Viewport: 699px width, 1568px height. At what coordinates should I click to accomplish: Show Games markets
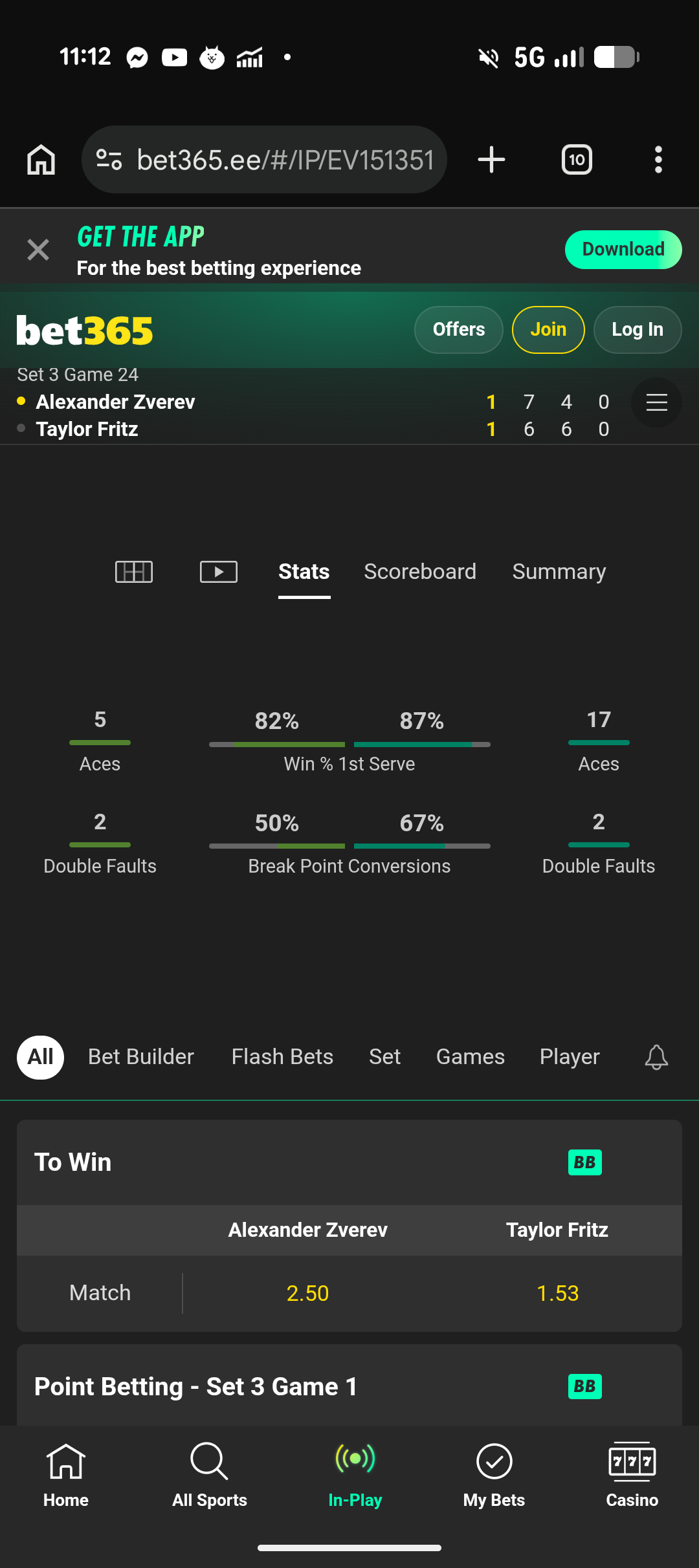point(471,1057)
